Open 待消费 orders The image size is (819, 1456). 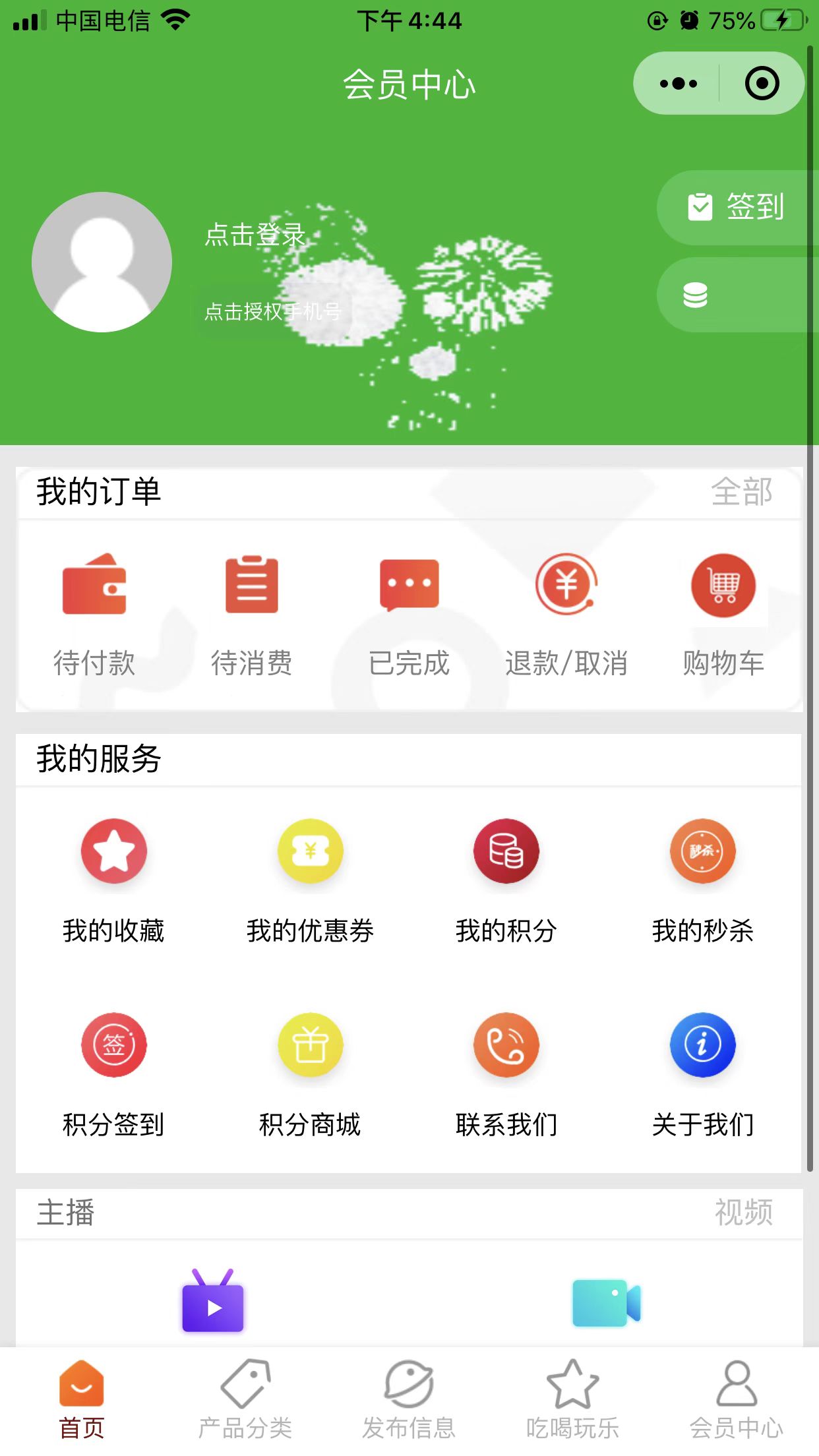(x=251, y=613)
